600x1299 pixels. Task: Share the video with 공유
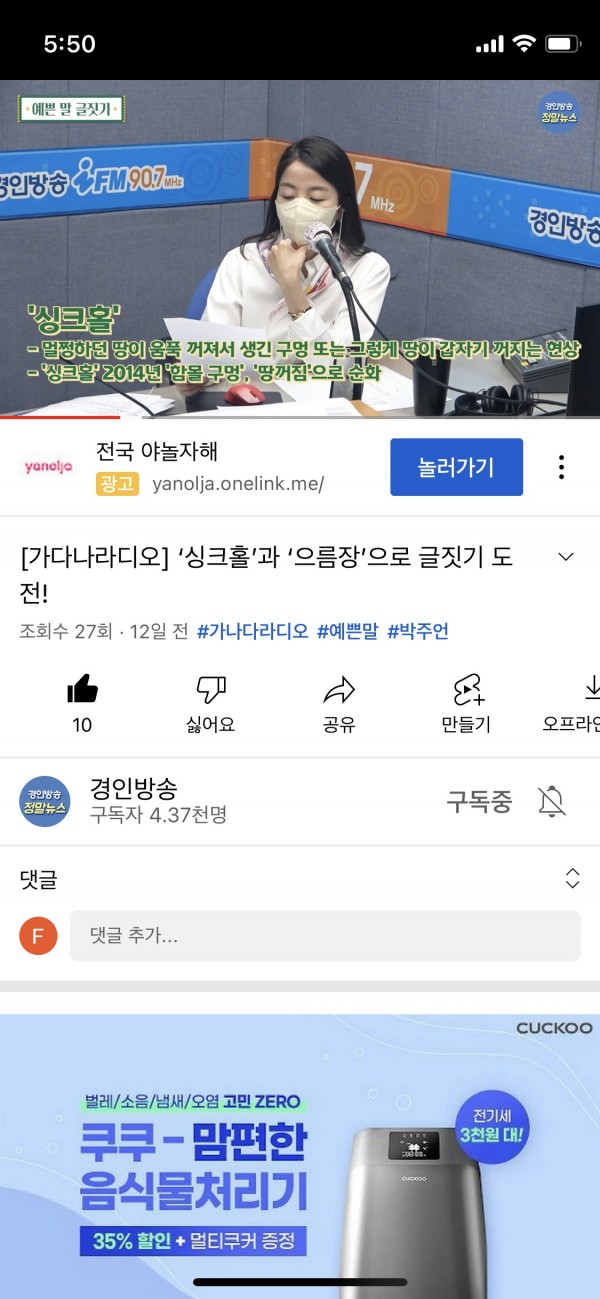pos(339,700)
